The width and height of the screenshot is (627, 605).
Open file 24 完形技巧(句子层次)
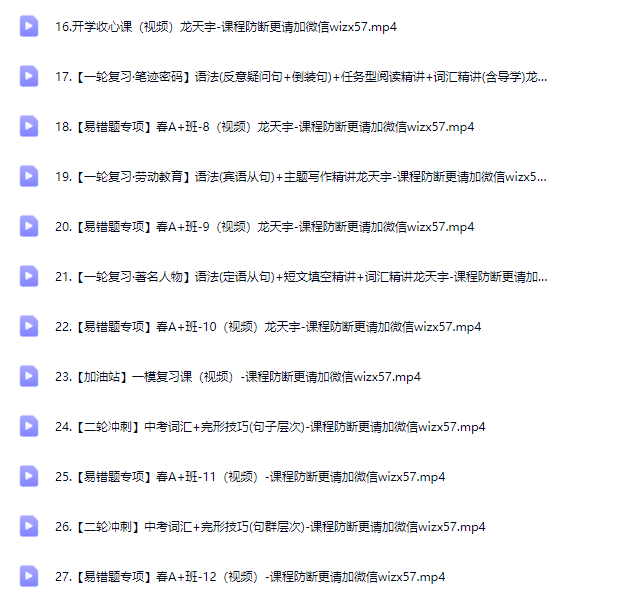point(270,427)
